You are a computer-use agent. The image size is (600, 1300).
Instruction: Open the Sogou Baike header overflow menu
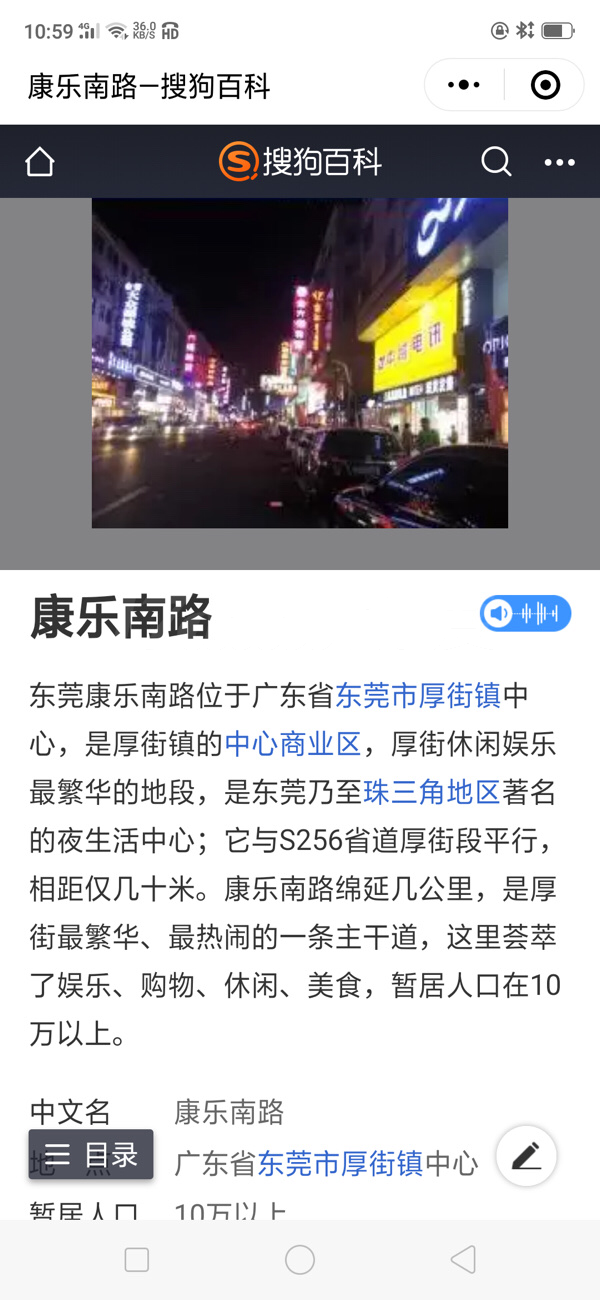click(x=559, y=162)
